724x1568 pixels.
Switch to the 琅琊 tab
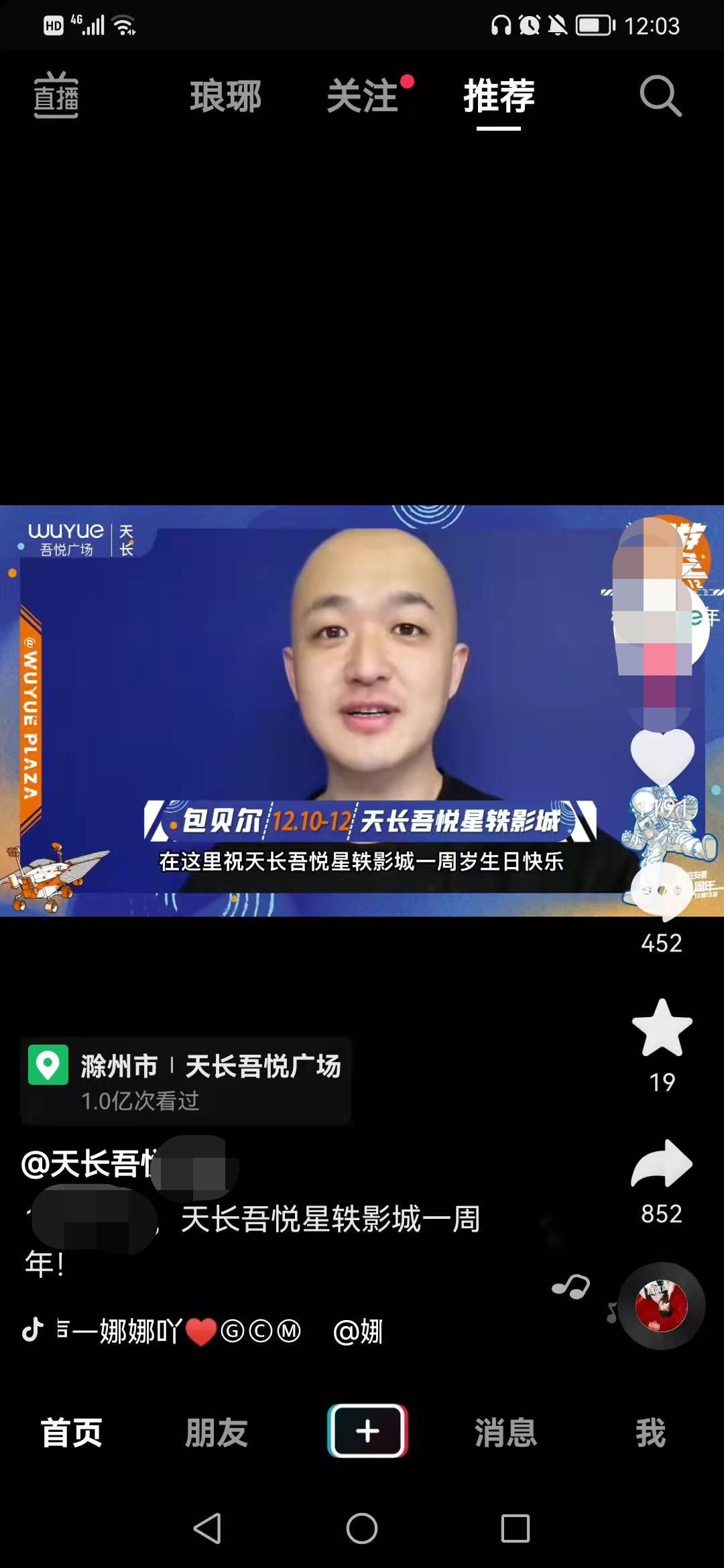click(x=225, y=96)
